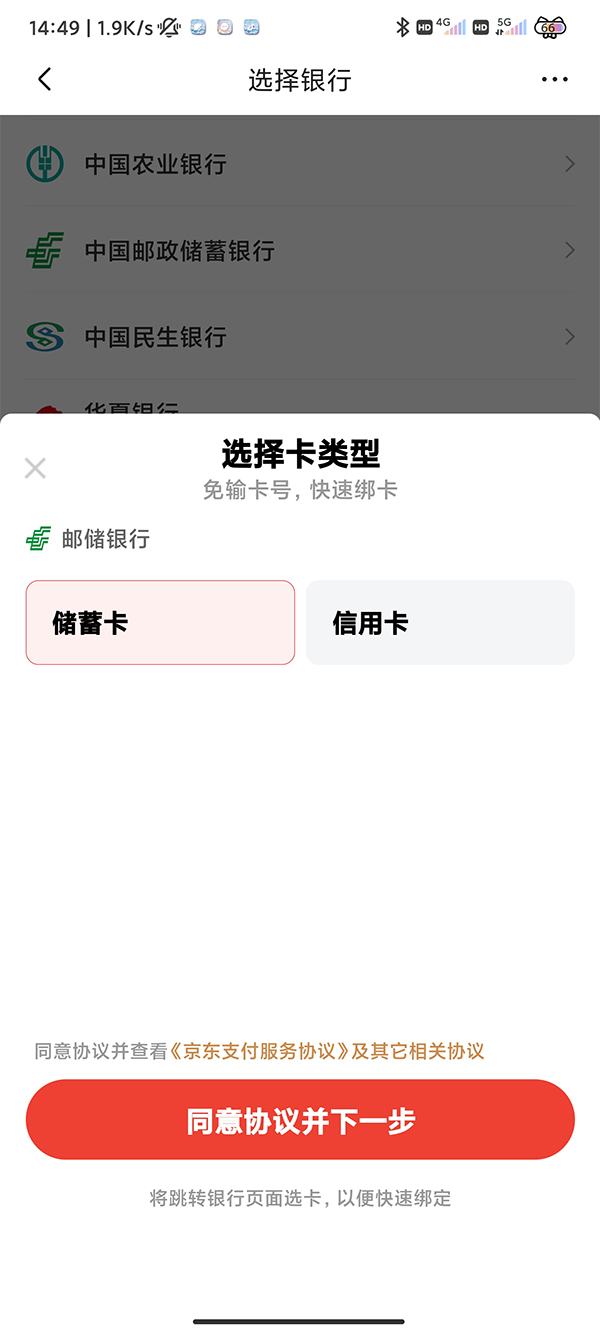Open 京东支付服务协议 link

coord(260,1051)
